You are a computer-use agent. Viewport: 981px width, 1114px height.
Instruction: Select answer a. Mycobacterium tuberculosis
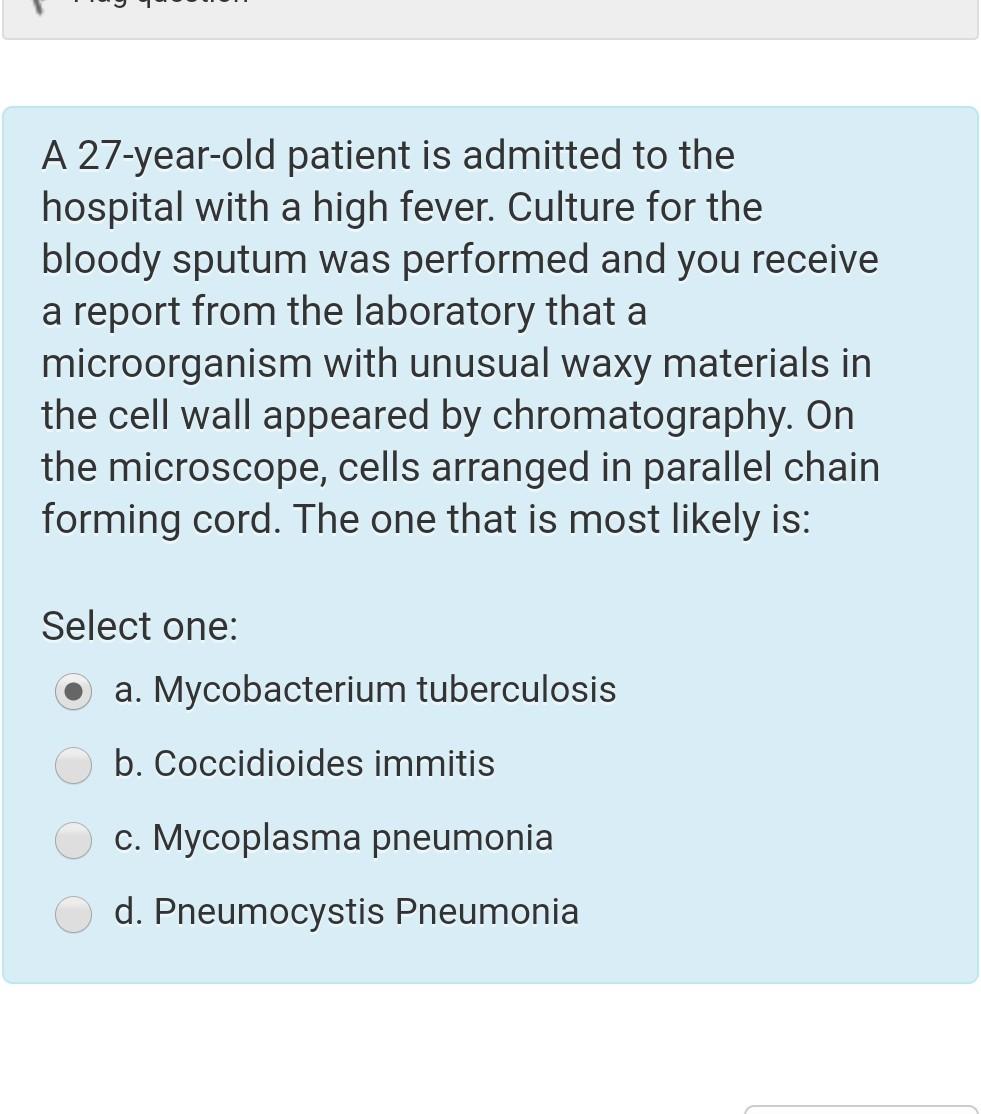73,691
